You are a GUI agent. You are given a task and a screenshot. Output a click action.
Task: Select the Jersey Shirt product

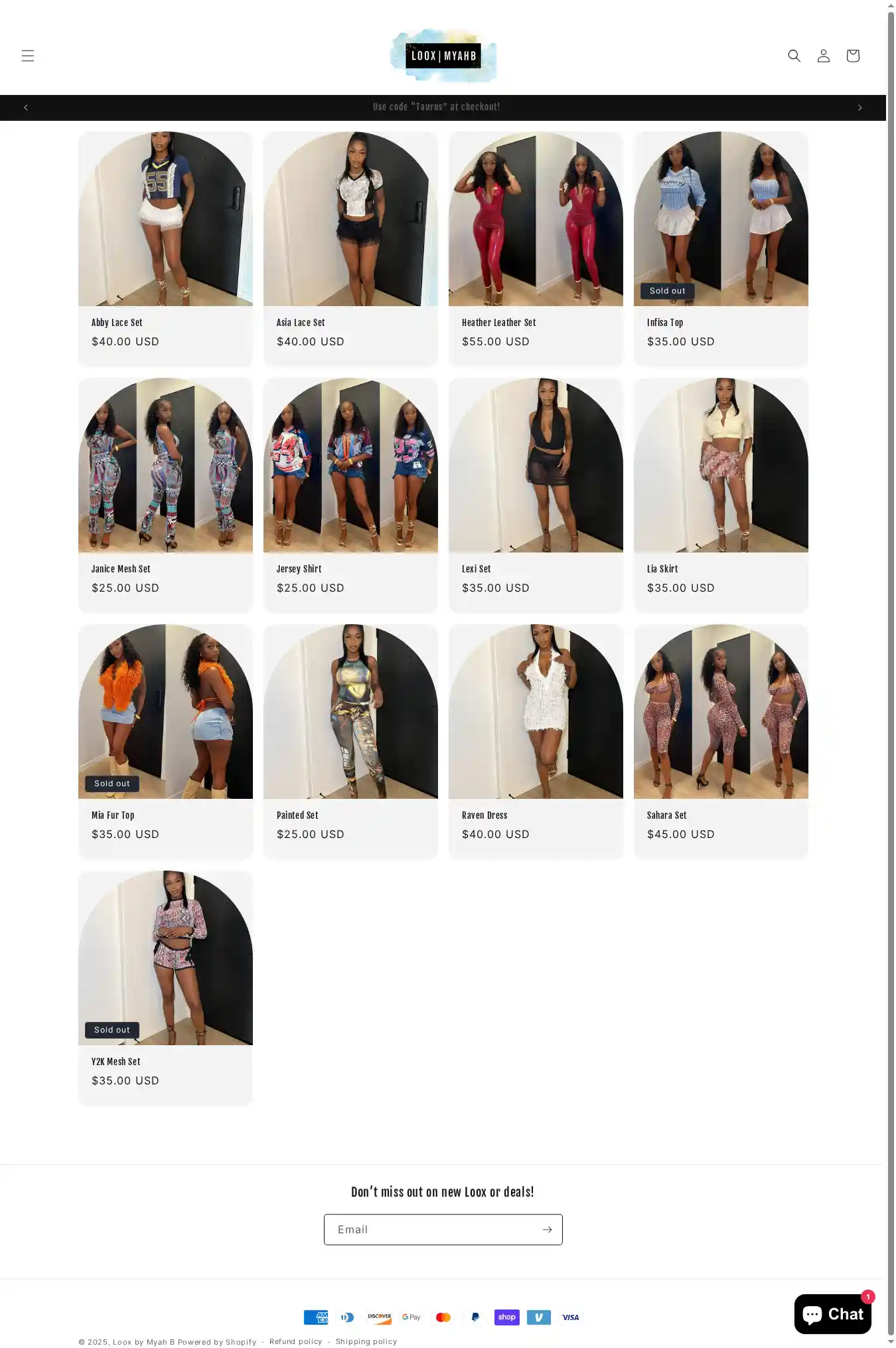299,569
